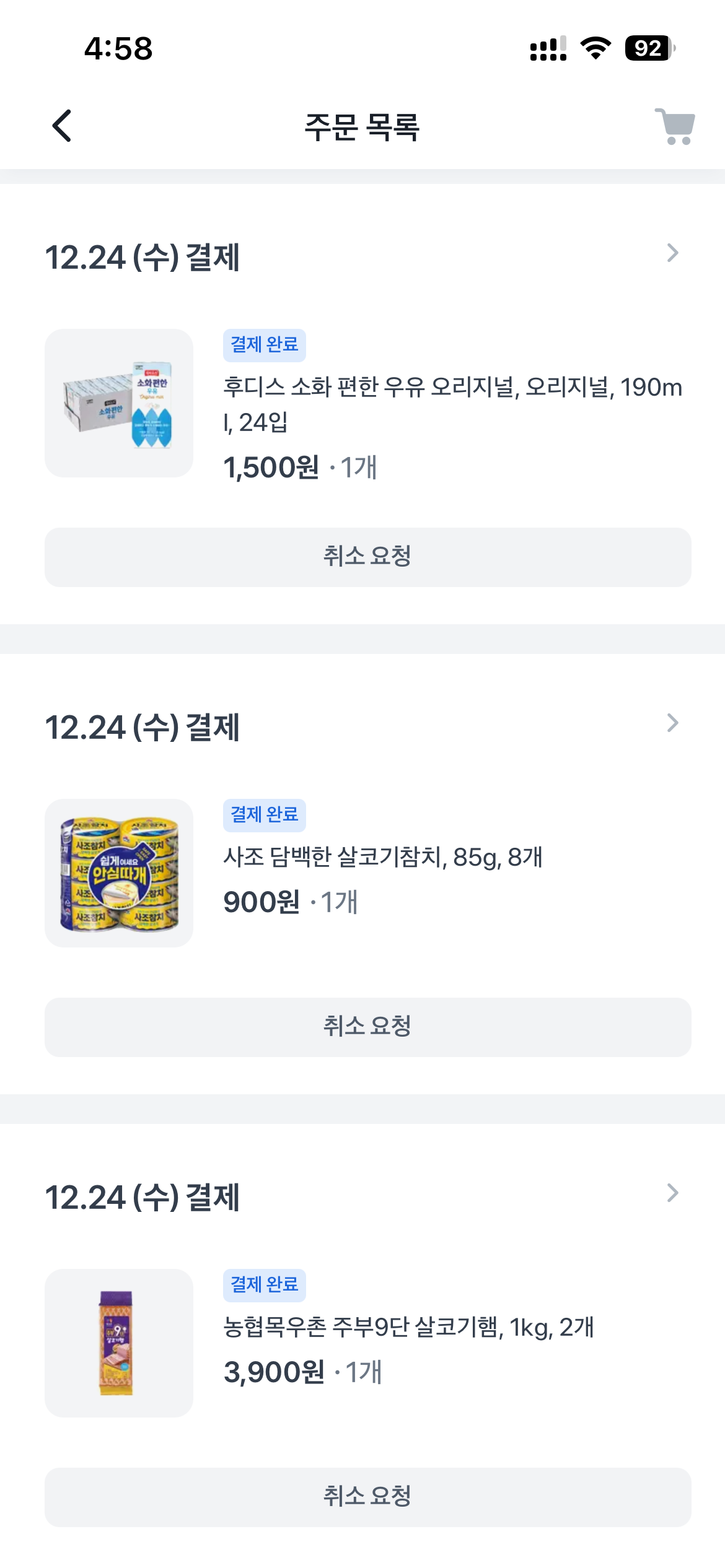Viewport: 725px width, 1568px height.
Task: Go back from the 주문 목록 page
Action: click(x=62, y=126)
